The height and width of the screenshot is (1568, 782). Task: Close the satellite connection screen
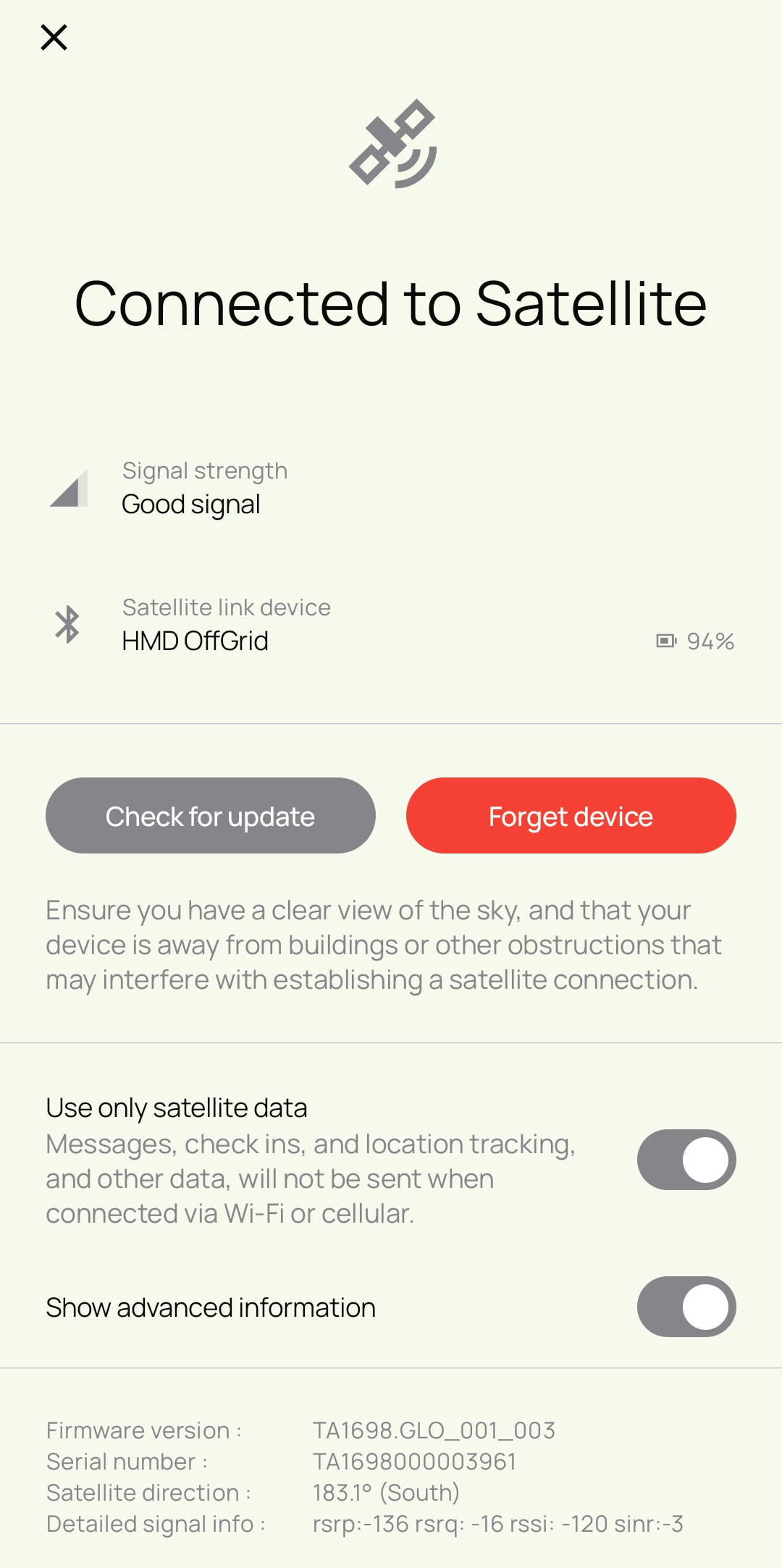click(x=54, y=38)
